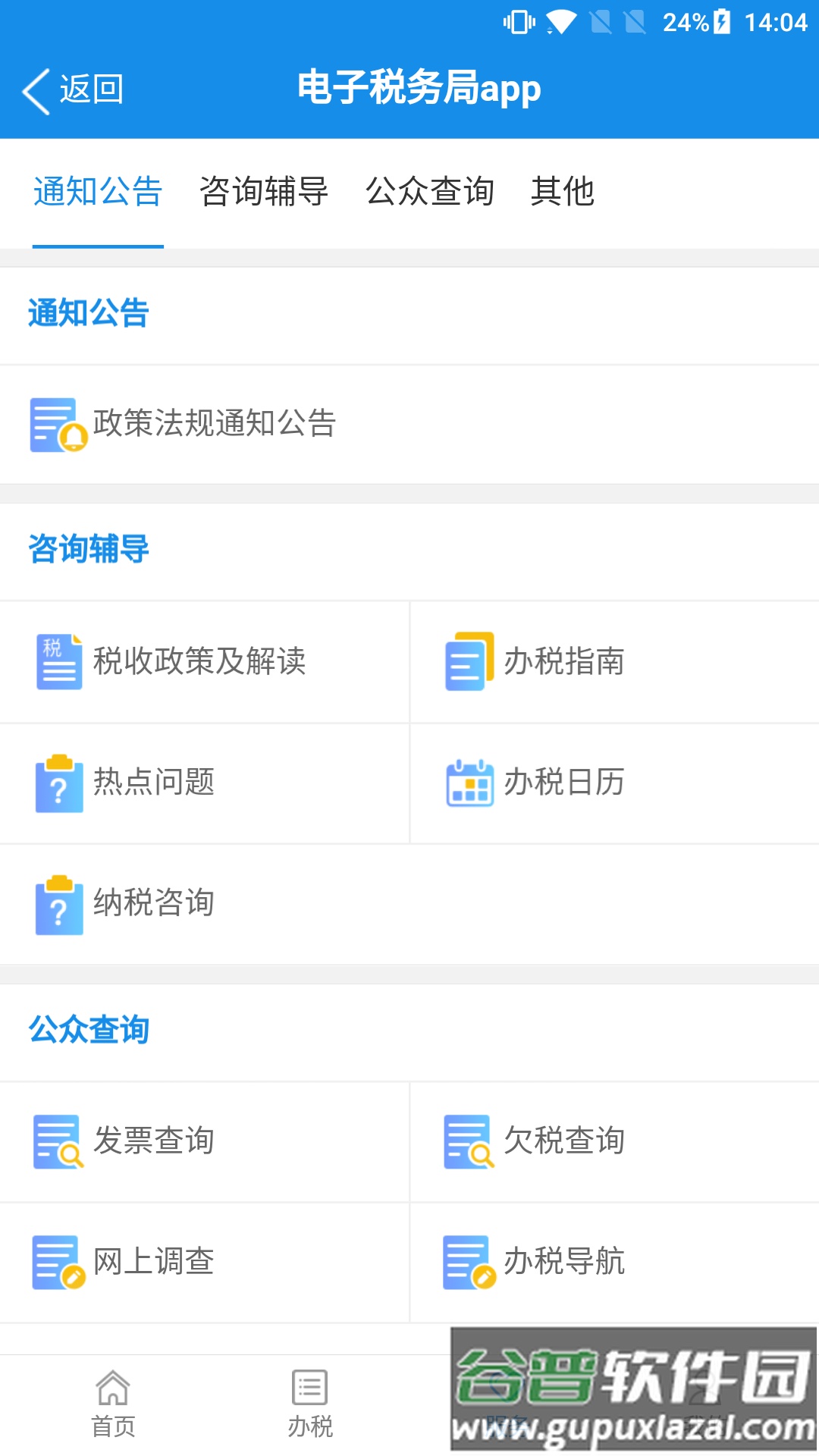Open 办税指南 by clicking its guide icon
This screenshot has width=819, height=1456.
coord(469,662)
